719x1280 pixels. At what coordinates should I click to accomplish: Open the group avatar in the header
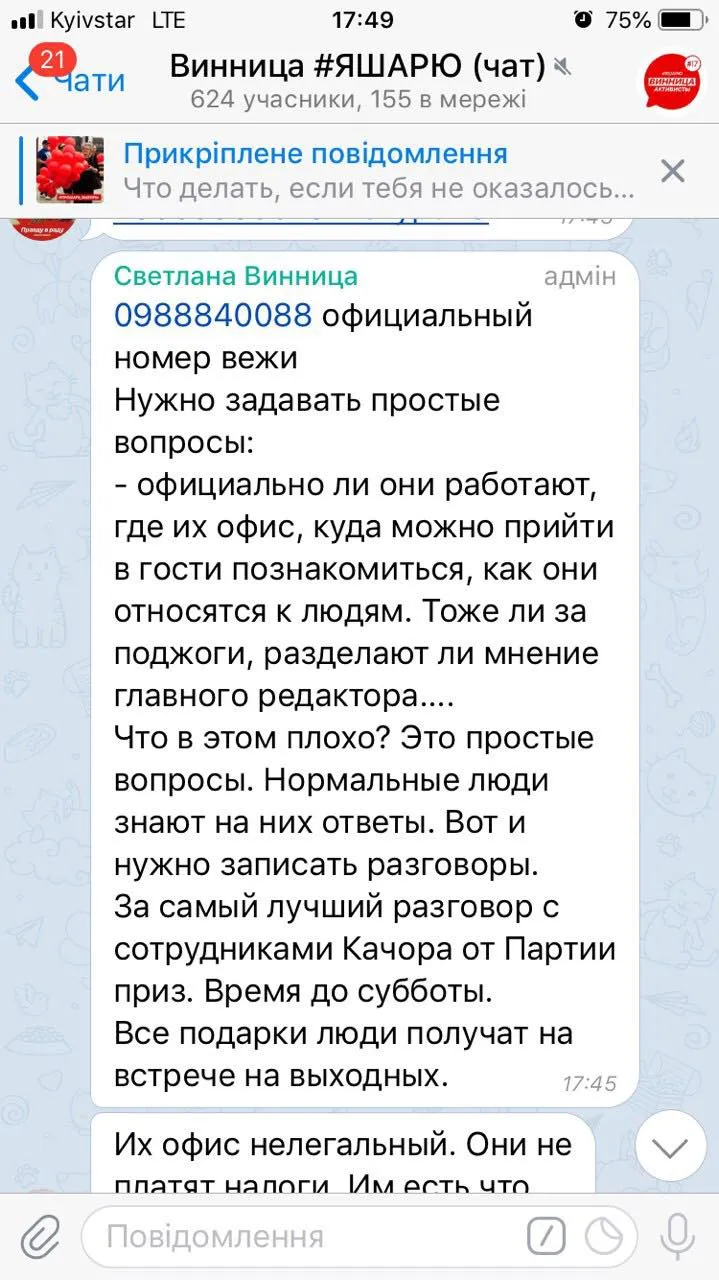click(x=671, y=82)
